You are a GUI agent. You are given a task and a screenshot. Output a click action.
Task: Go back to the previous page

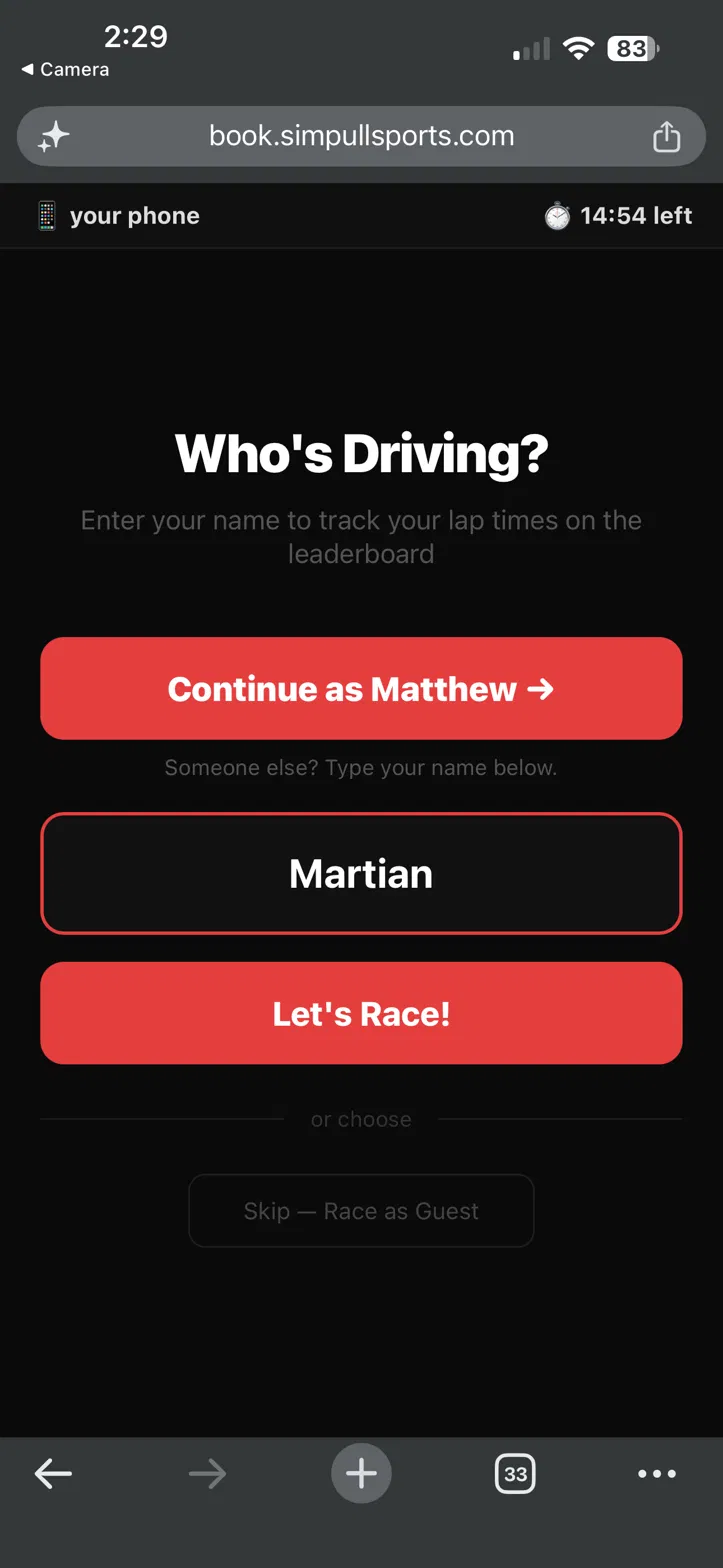pyautogui.click(x=53, y=1473)
